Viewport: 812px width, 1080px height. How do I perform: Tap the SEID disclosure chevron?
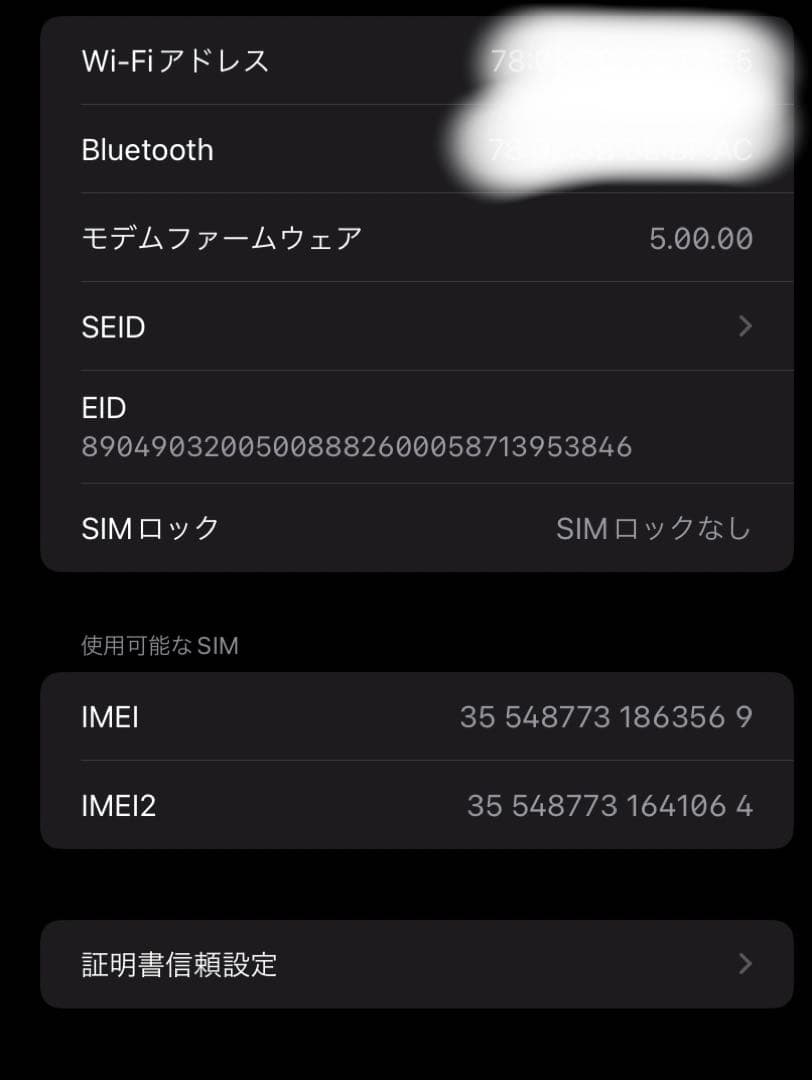coord(744,327)
